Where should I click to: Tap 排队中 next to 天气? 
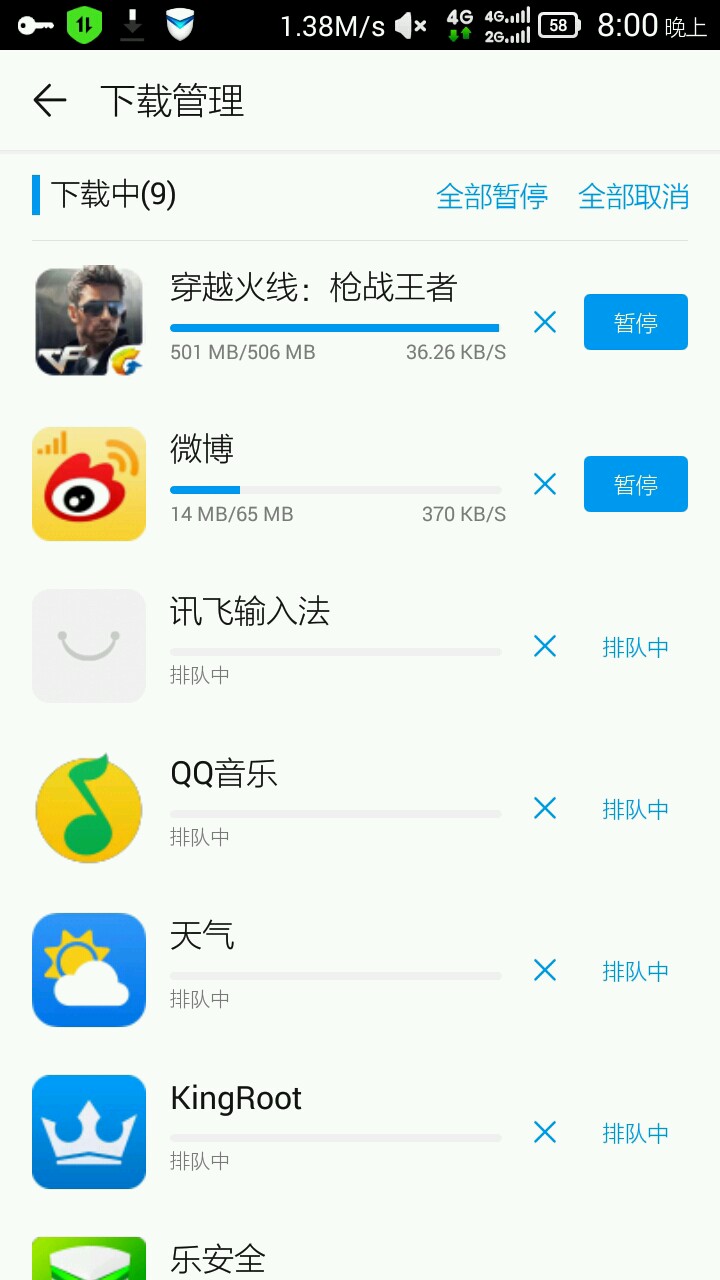(635, 971)
